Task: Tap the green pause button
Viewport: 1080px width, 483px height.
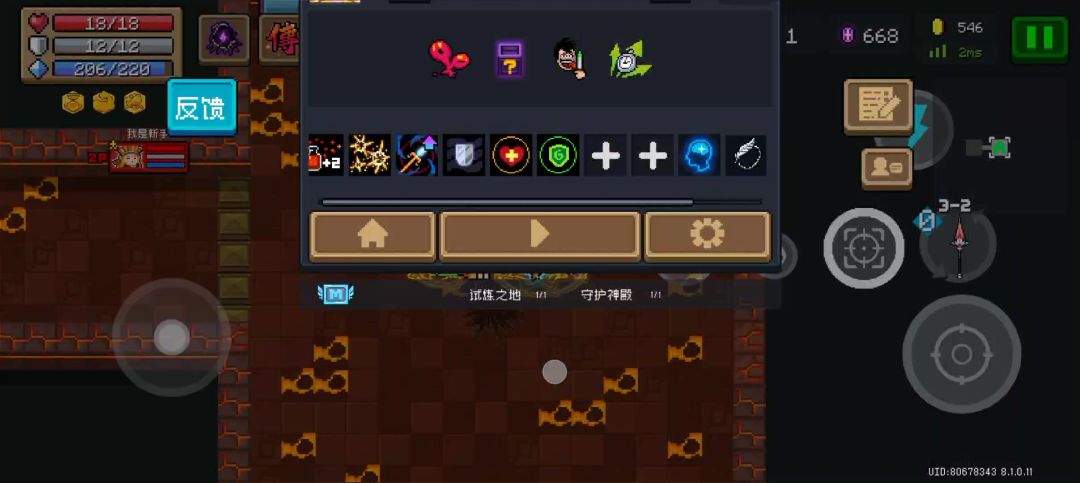Action: (x=1039, y=39)
